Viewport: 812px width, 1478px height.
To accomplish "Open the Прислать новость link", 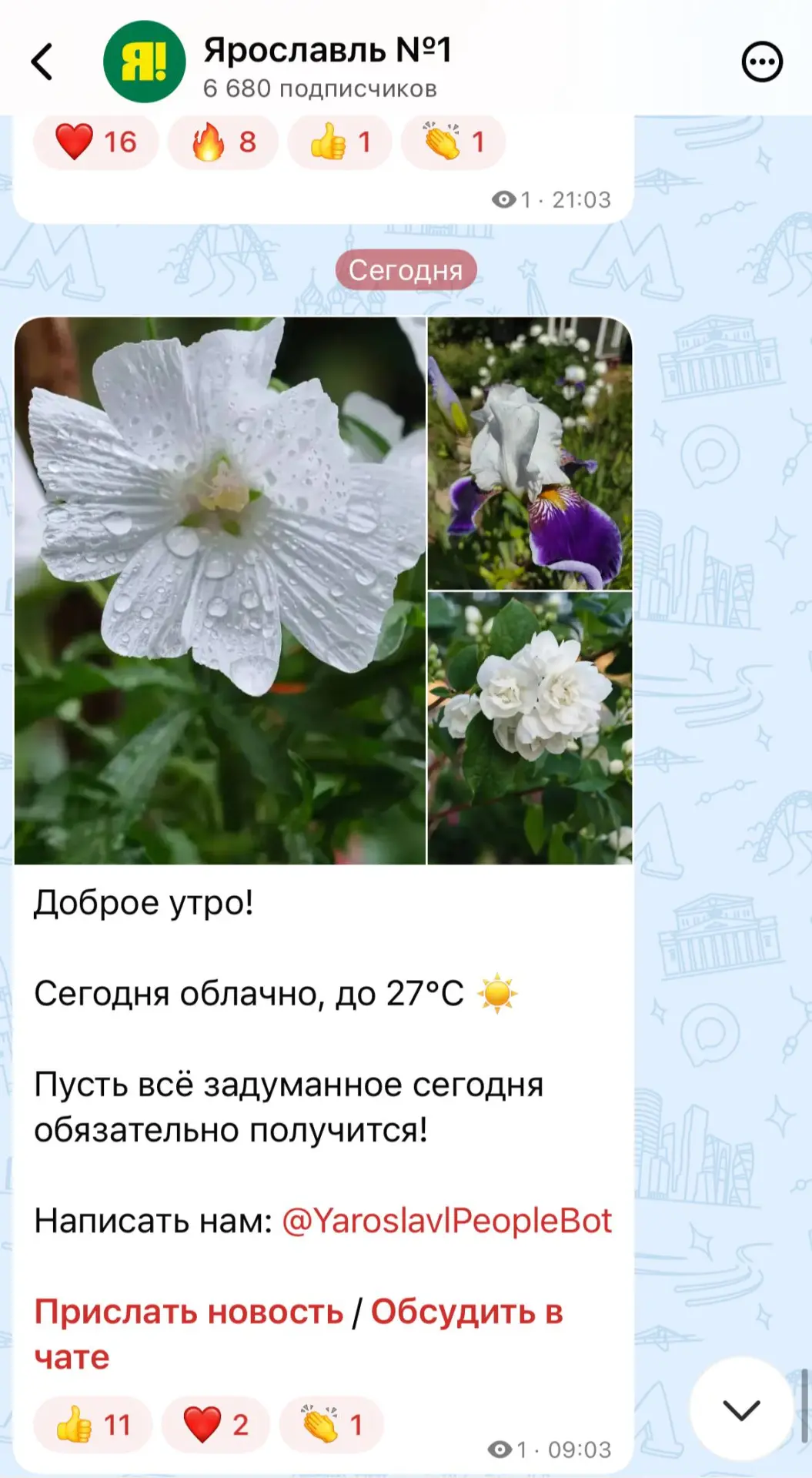I will 189,1312.
